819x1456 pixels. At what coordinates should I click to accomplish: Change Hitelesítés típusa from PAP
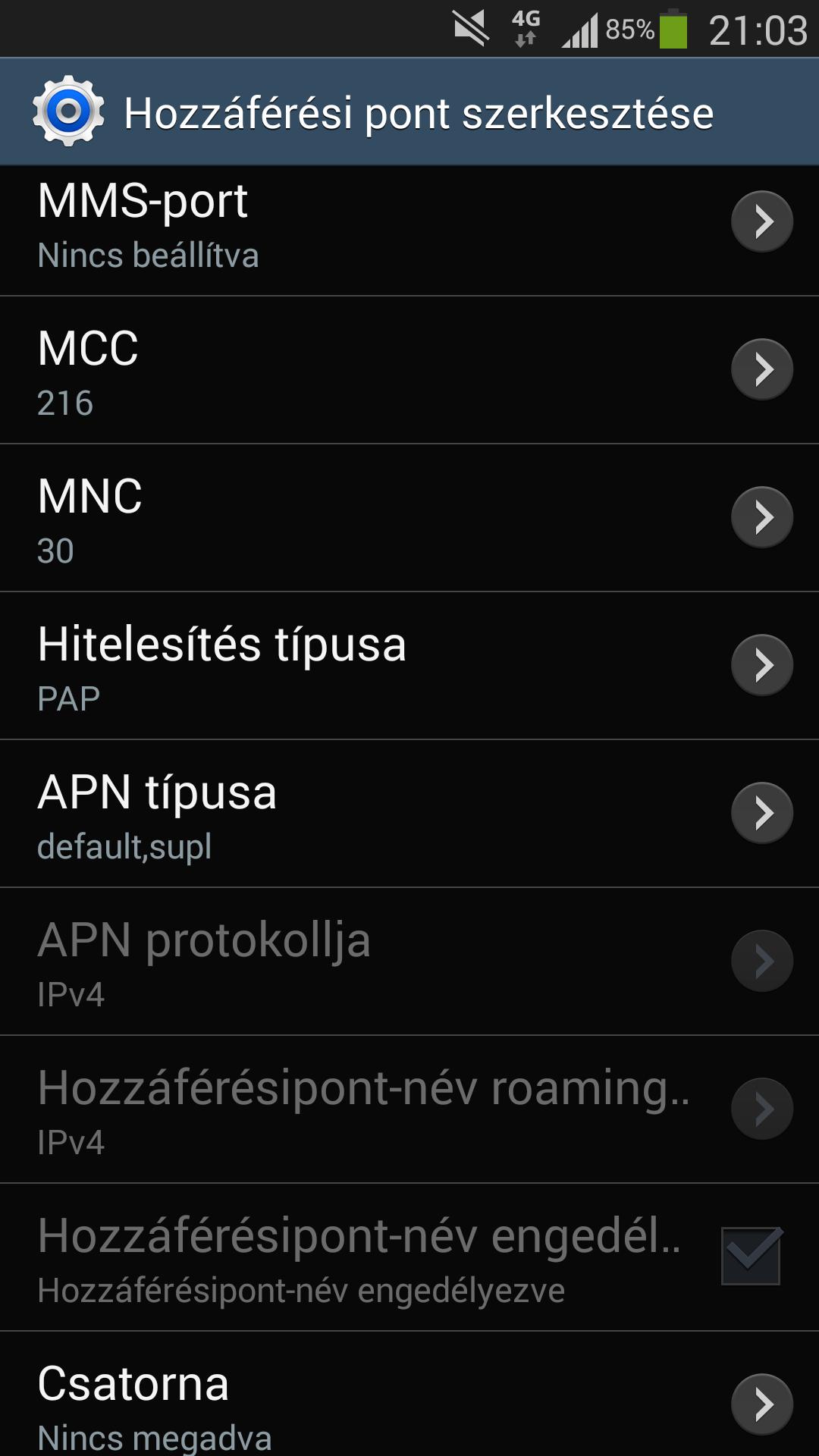click(x=409, y=666)
